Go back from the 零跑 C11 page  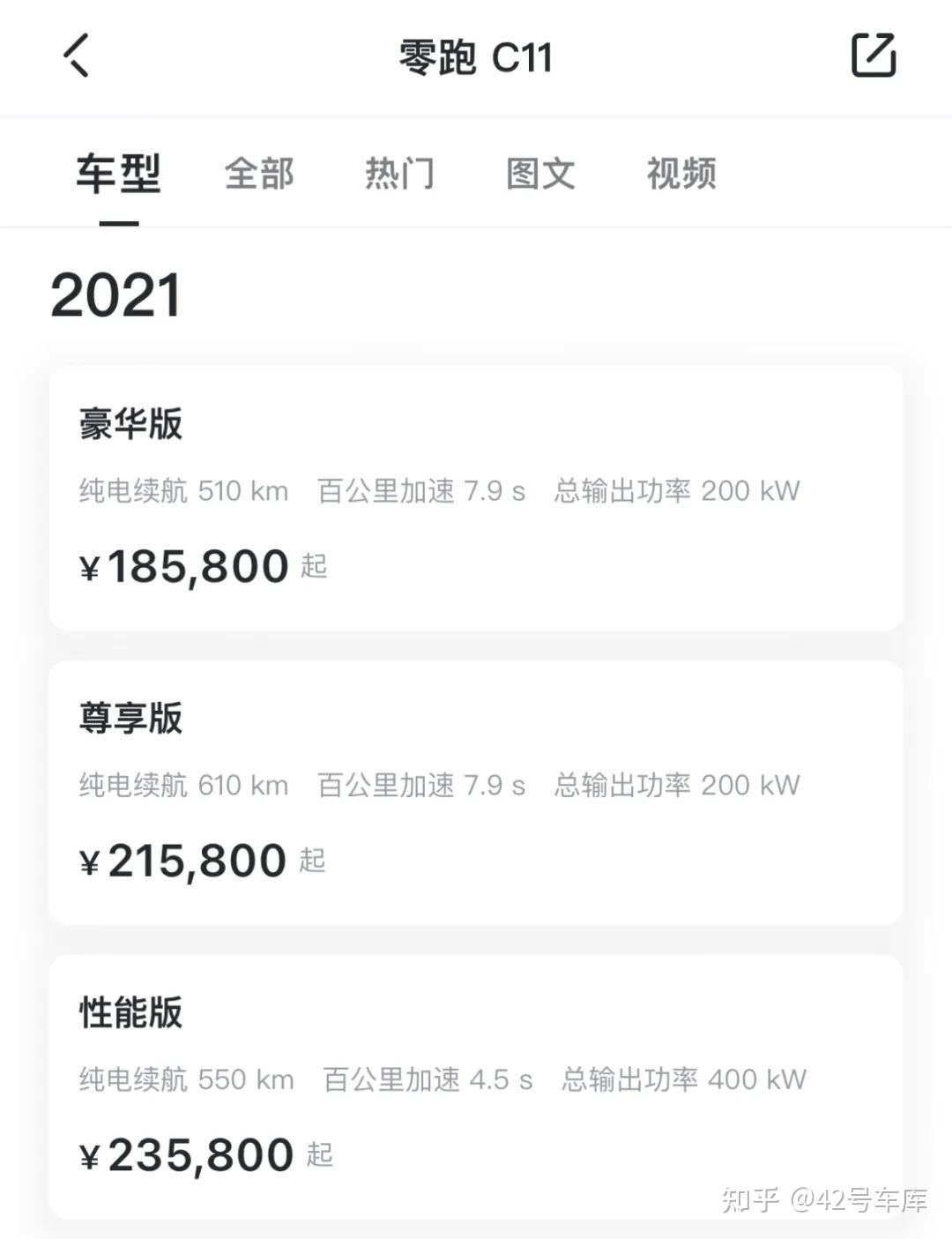(x=77, y=56)
